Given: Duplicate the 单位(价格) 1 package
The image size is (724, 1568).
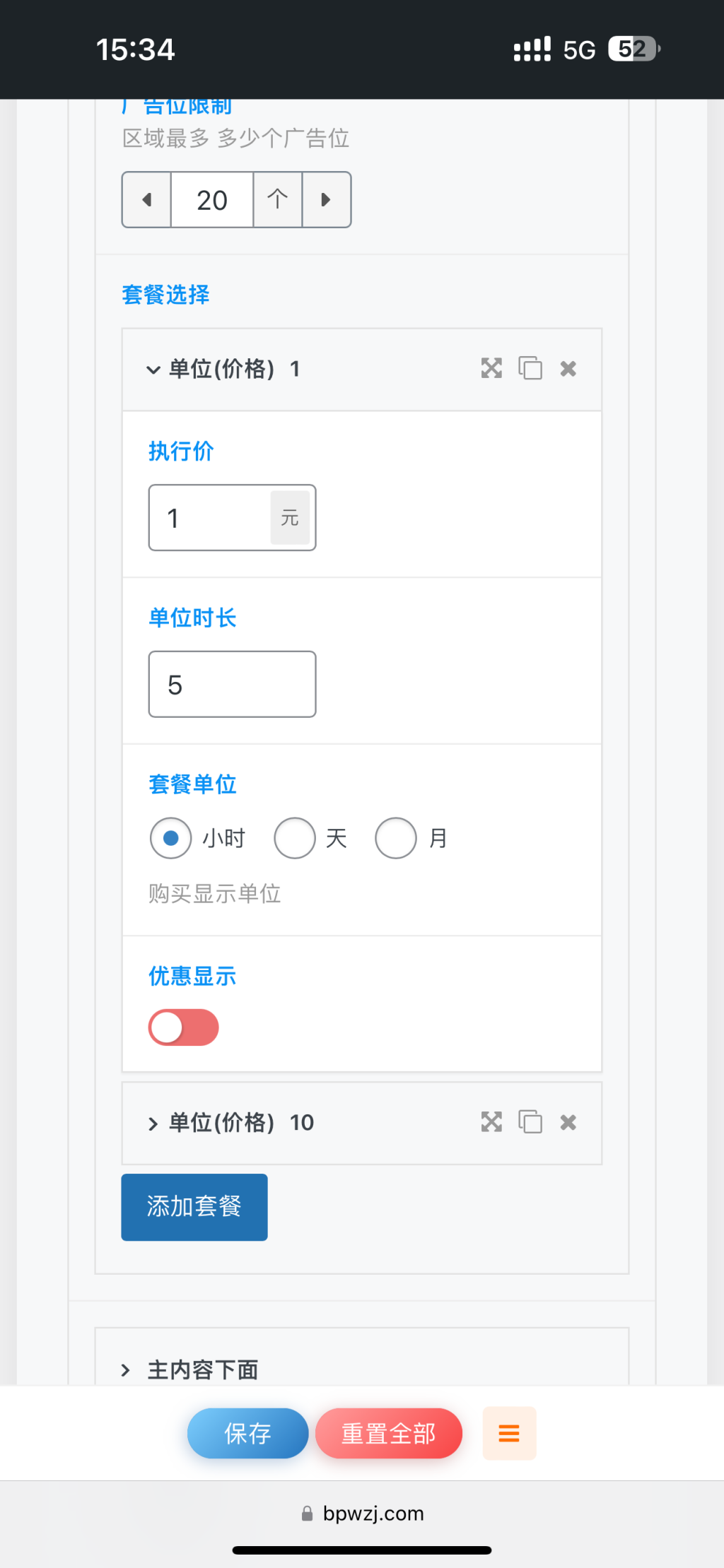Looking at the screenshot, I should 530,368.
